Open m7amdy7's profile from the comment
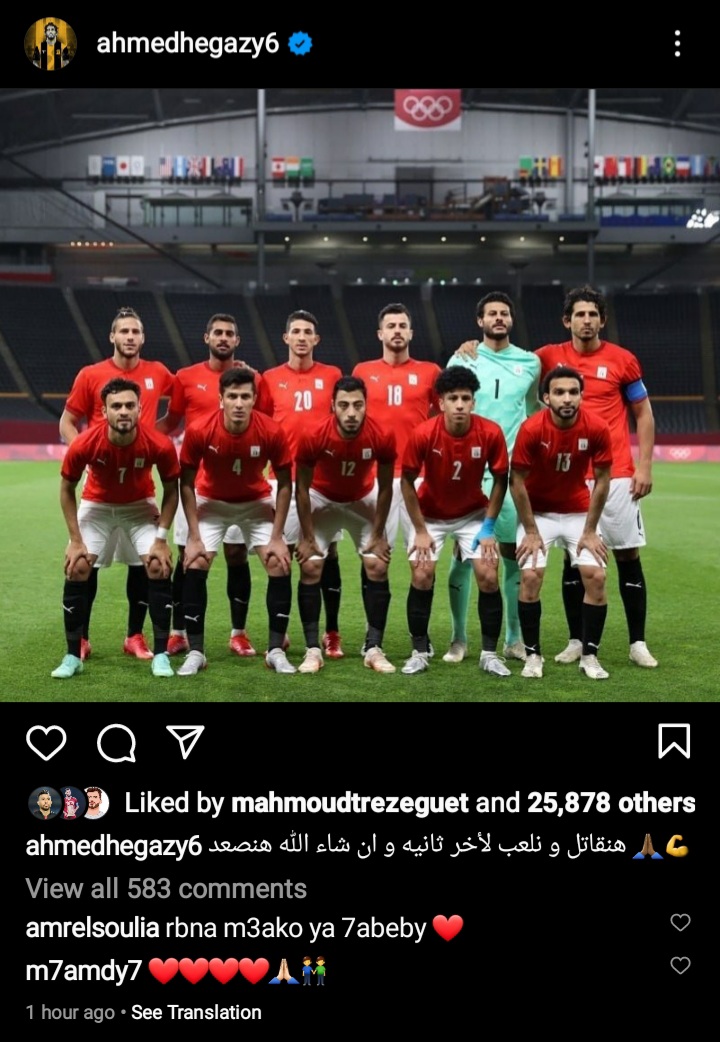The height and width of the screenshot is (1042, 720). point(83,970)
